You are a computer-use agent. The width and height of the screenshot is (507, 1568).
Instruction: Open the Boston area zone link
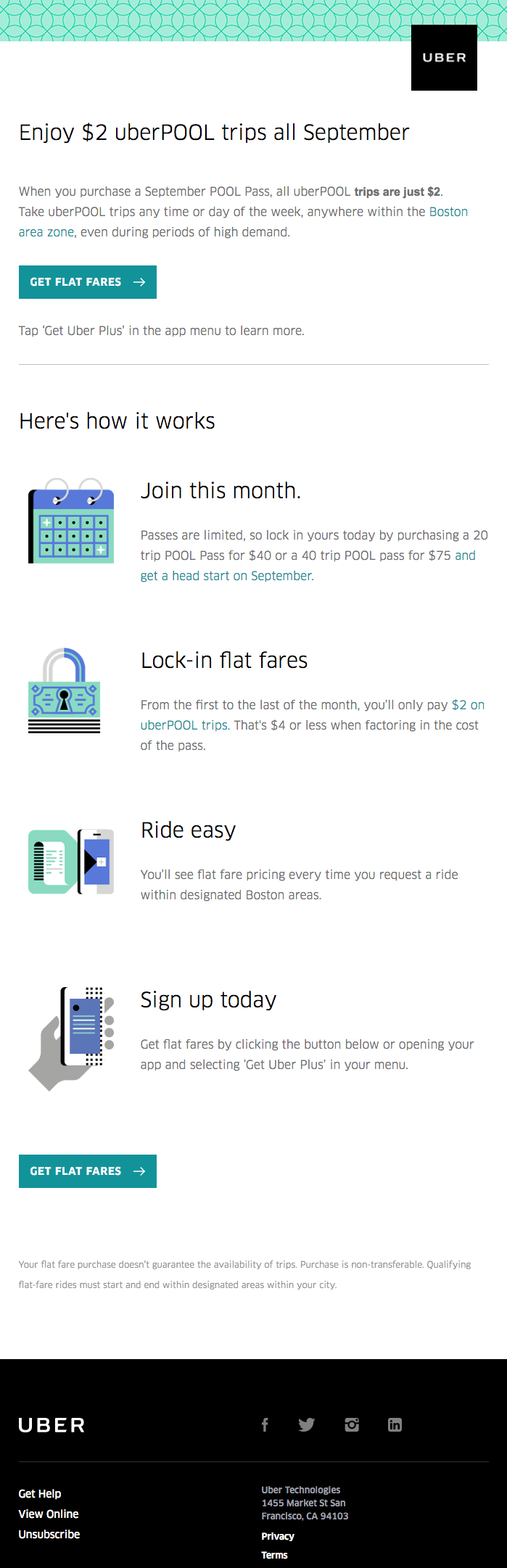448,212
